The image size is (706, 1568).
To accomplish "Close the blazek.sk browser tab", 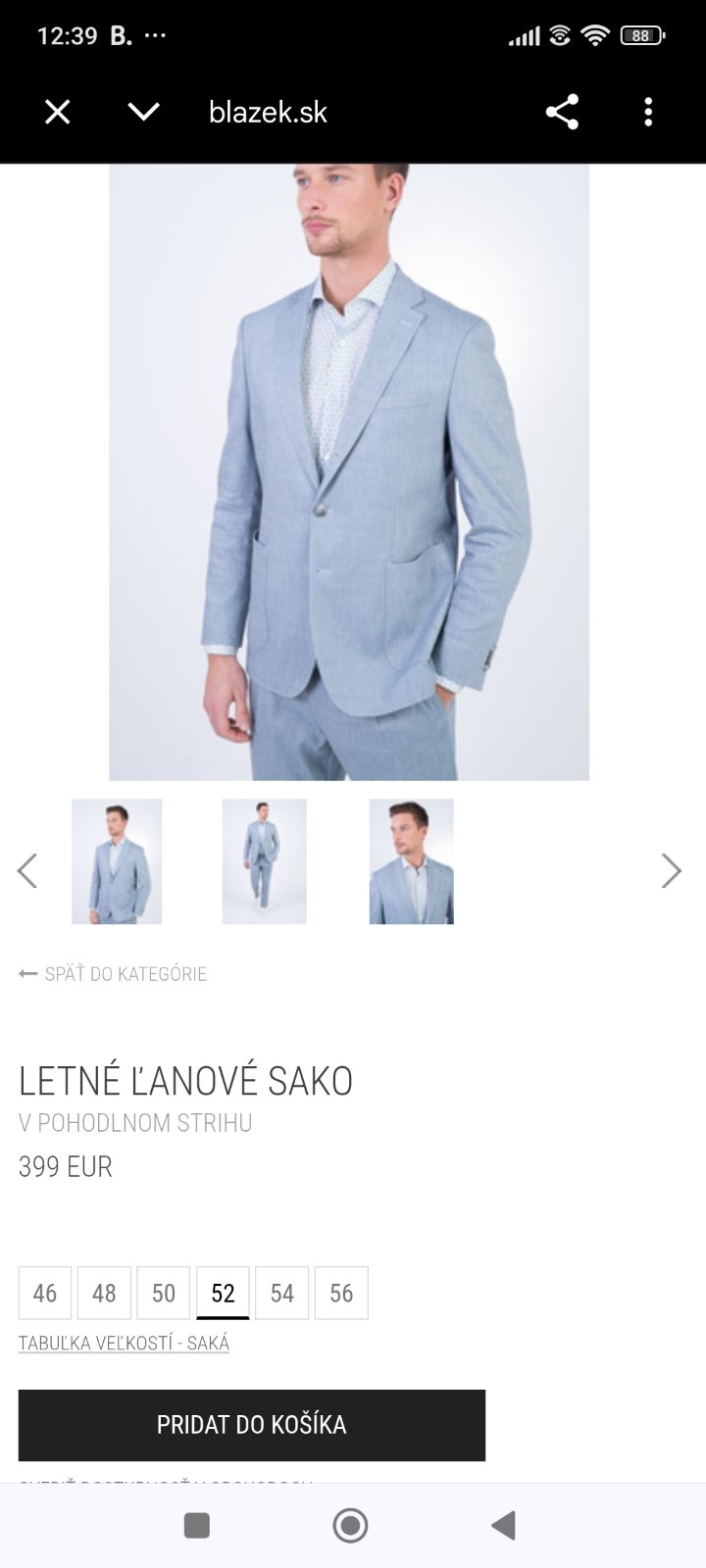I will (x=58, y=112).
